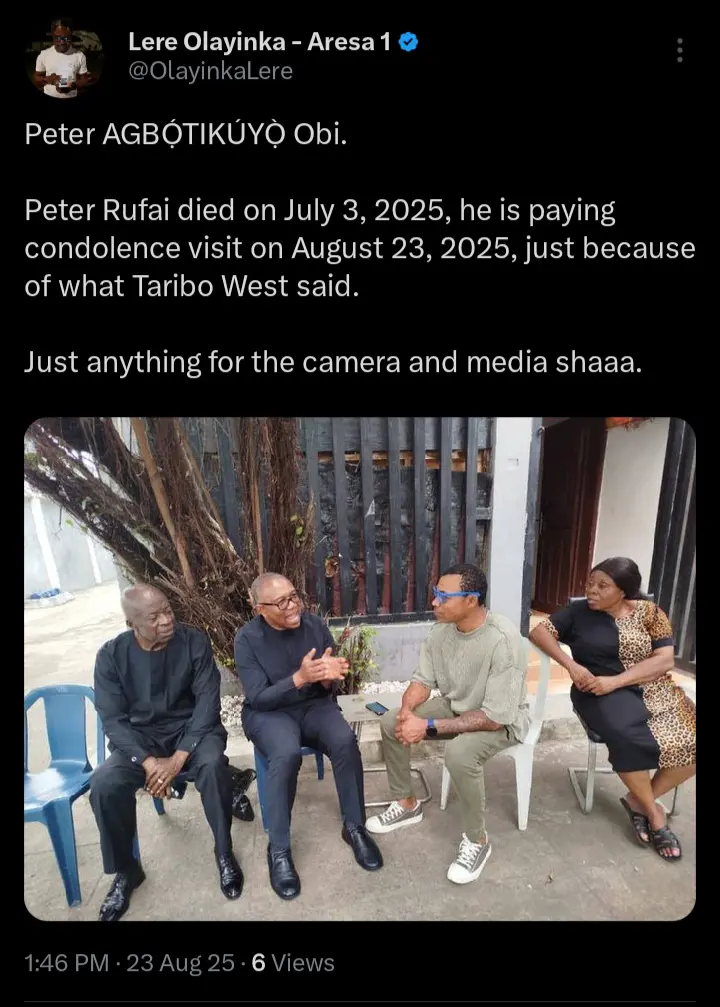Enlarge the photo attached to the post
Image resolution: width=720 pixels, height=1007 pixels.
click(360, 668)
